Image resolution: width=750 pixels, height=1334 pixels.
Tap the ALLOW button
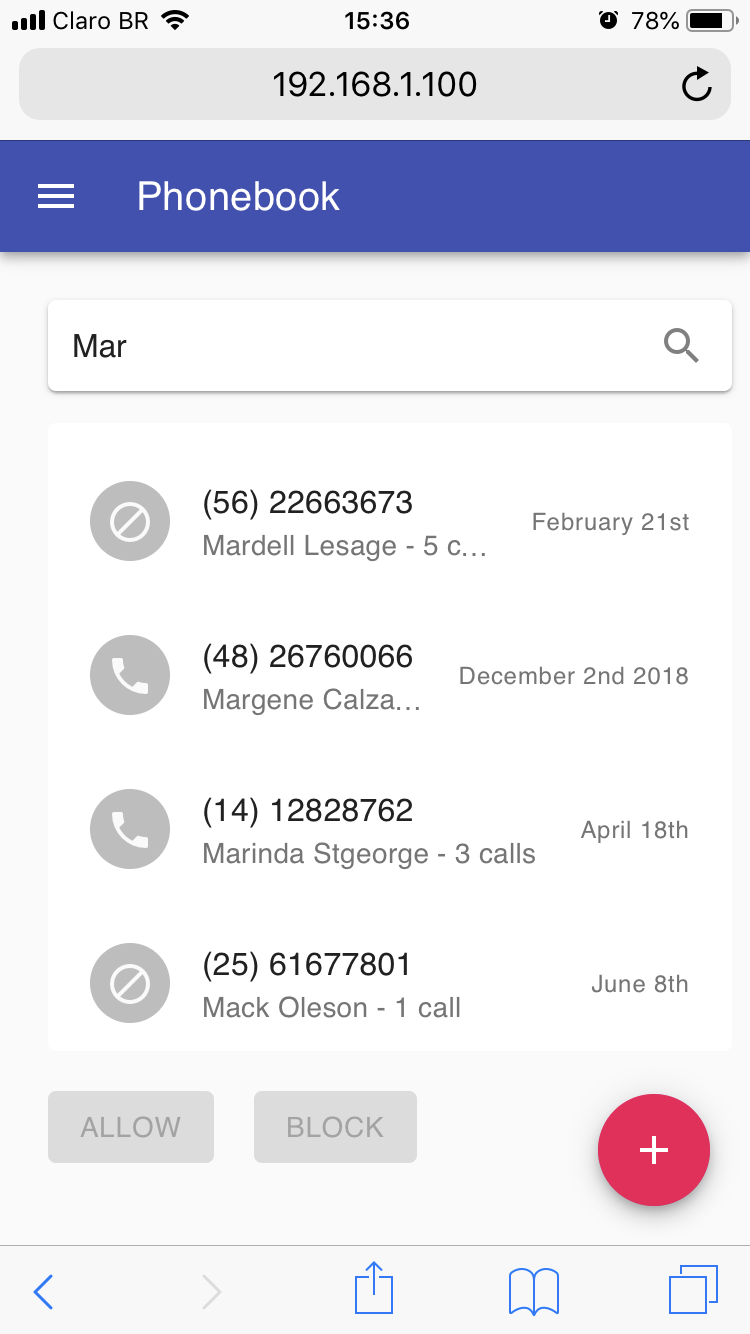(x=131, y=1127)
